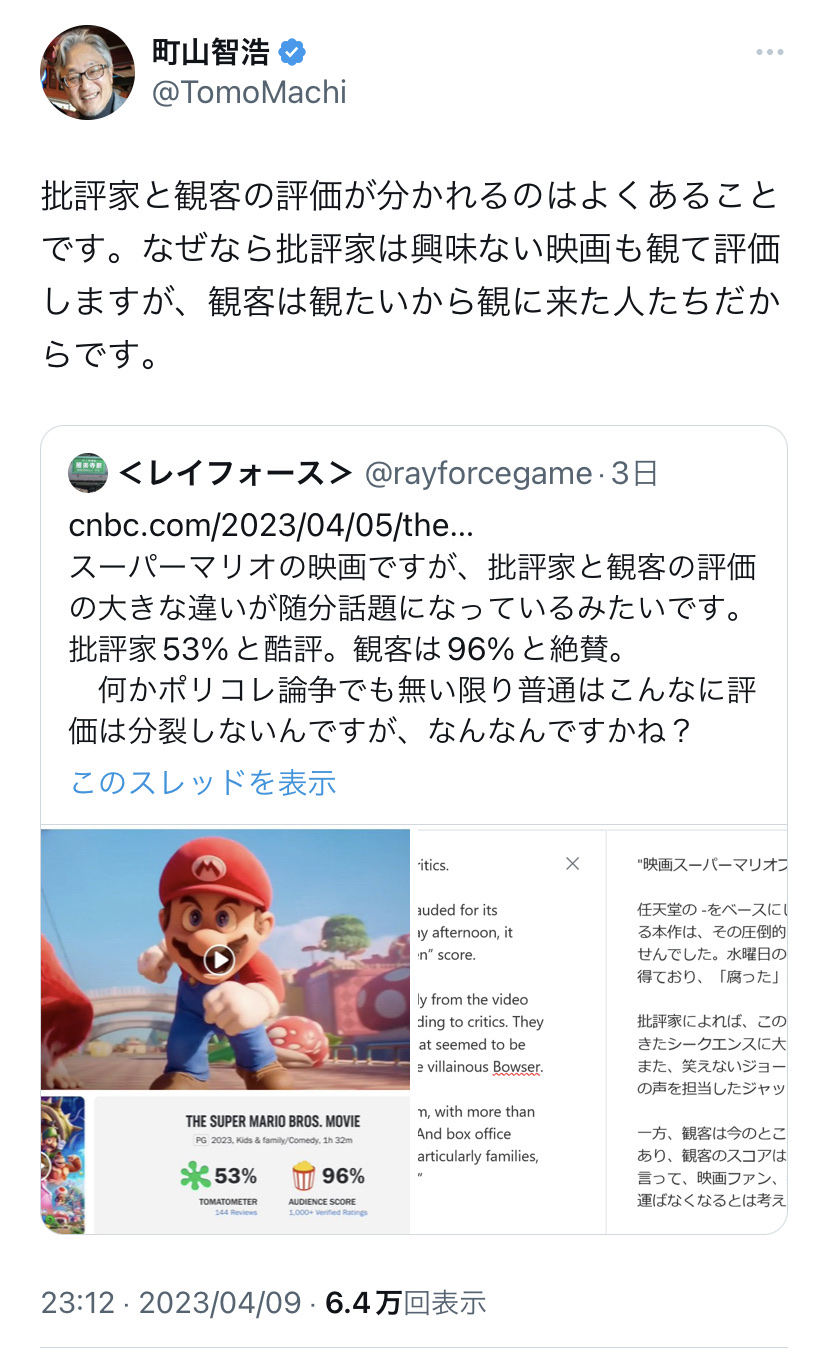This screenshot has width=828, height=1351.
Task: Play the Super Mario video thumbnail
Action: pyautogui.click(x=218, y=961)
